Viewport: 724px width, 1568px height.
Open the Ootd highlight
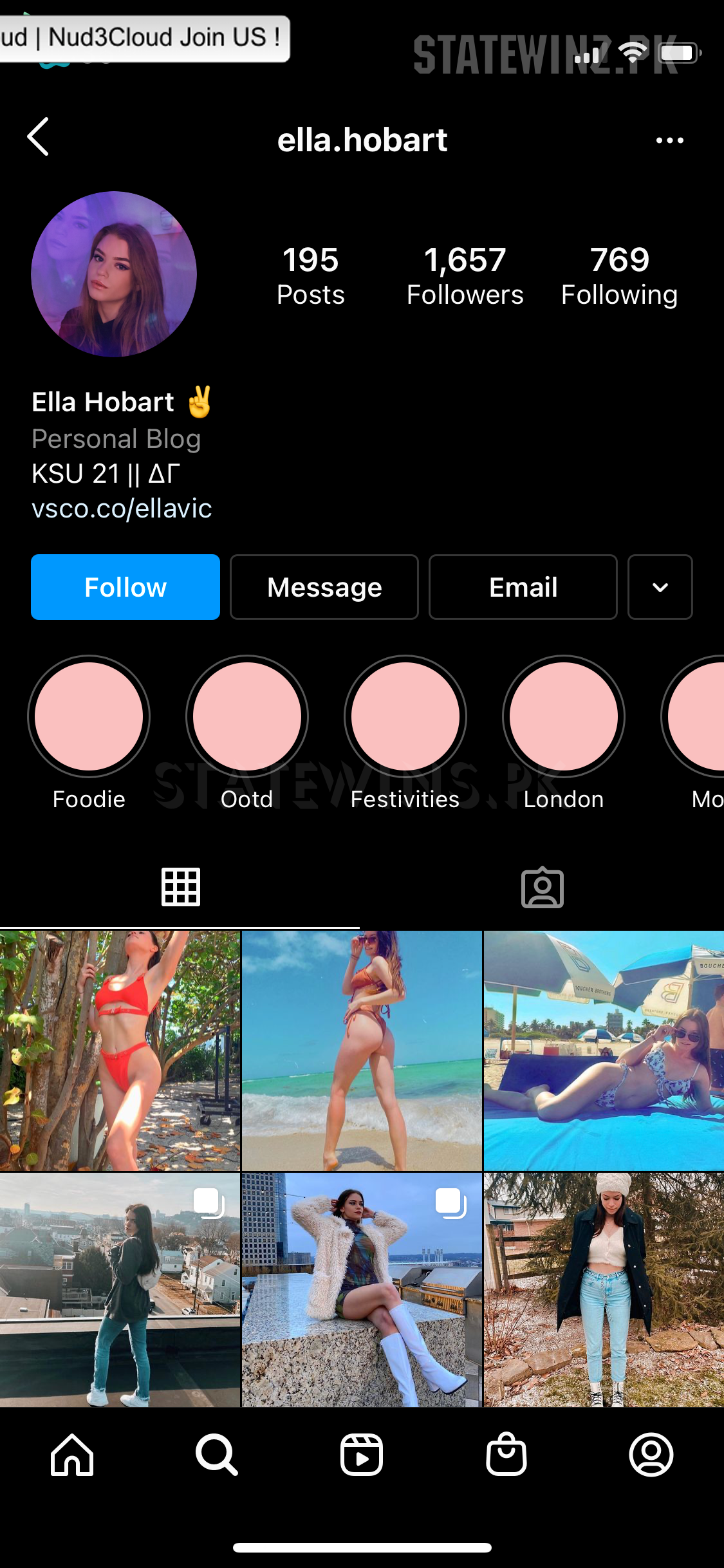247,716
